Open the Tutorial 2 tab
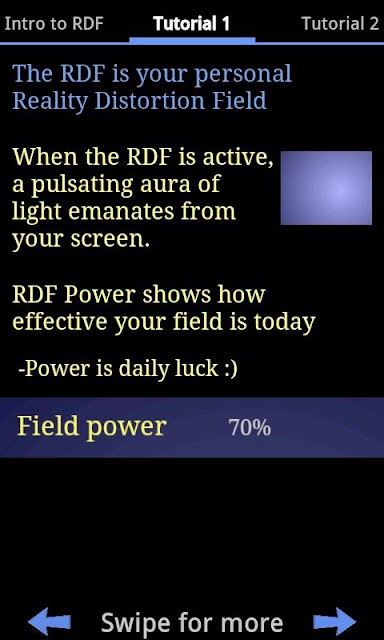This screenshot has width=384, height=640. (x=340, y=24)
